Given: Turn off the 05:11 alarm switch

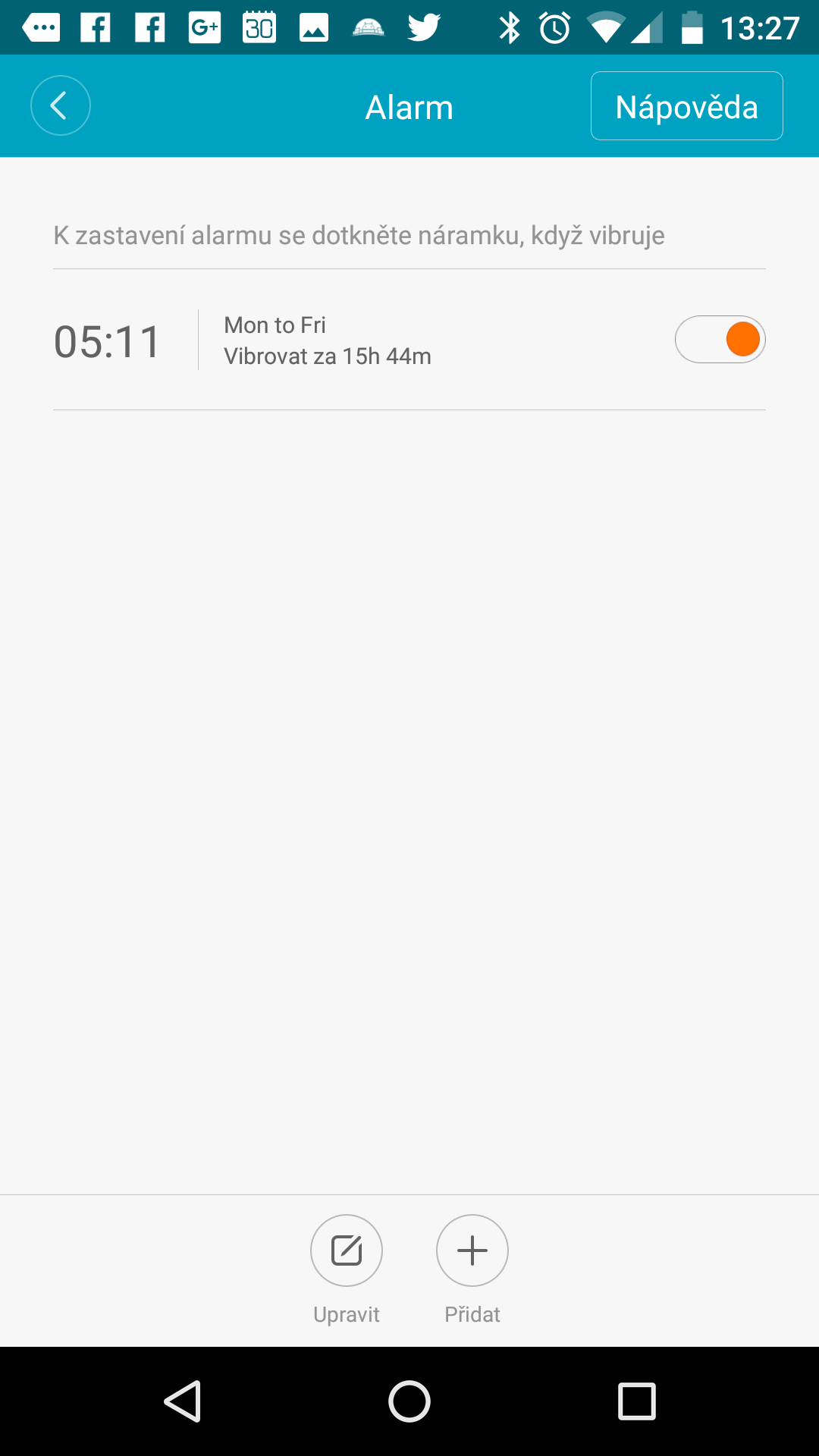Looking at the screenshot, I should [720, 339].
